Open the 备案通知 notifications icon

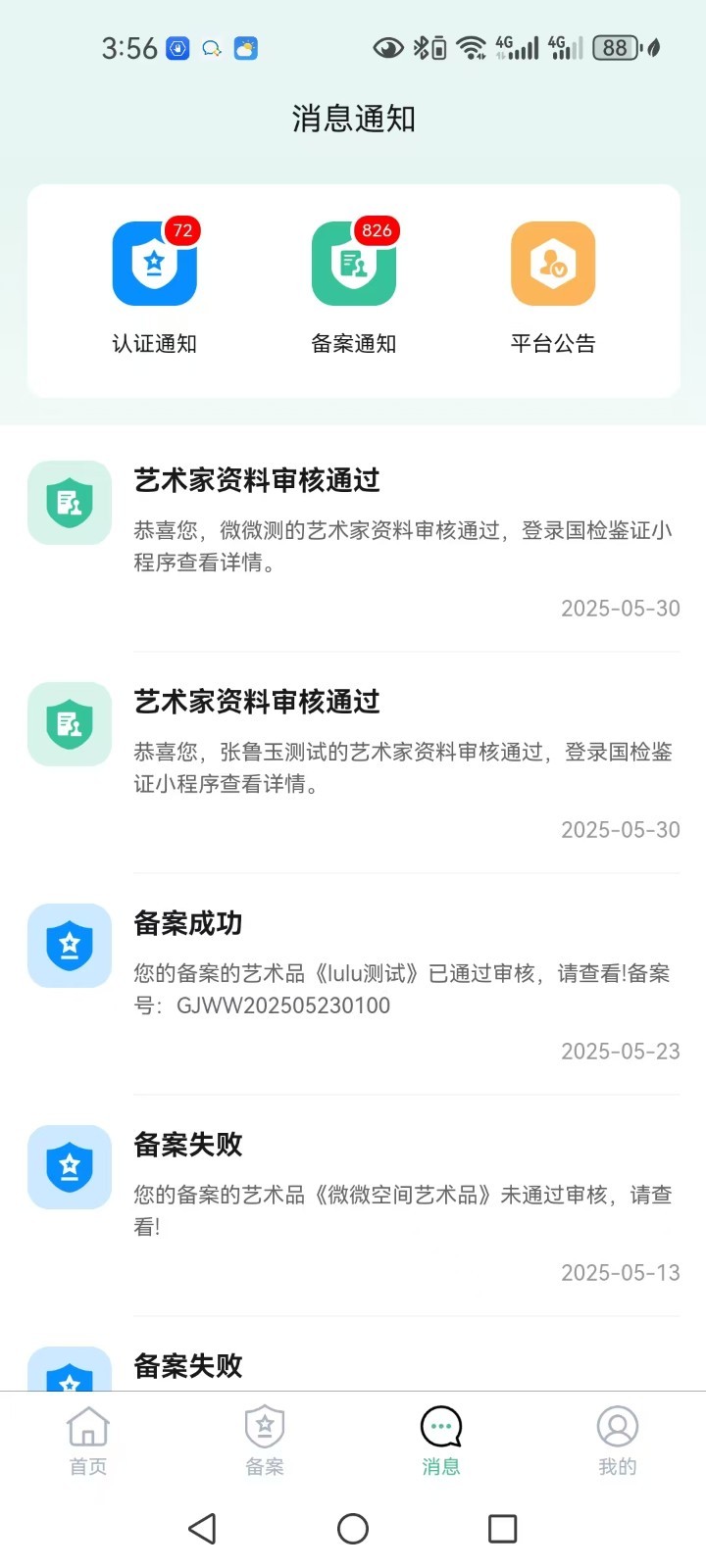[x=353, y=265]
